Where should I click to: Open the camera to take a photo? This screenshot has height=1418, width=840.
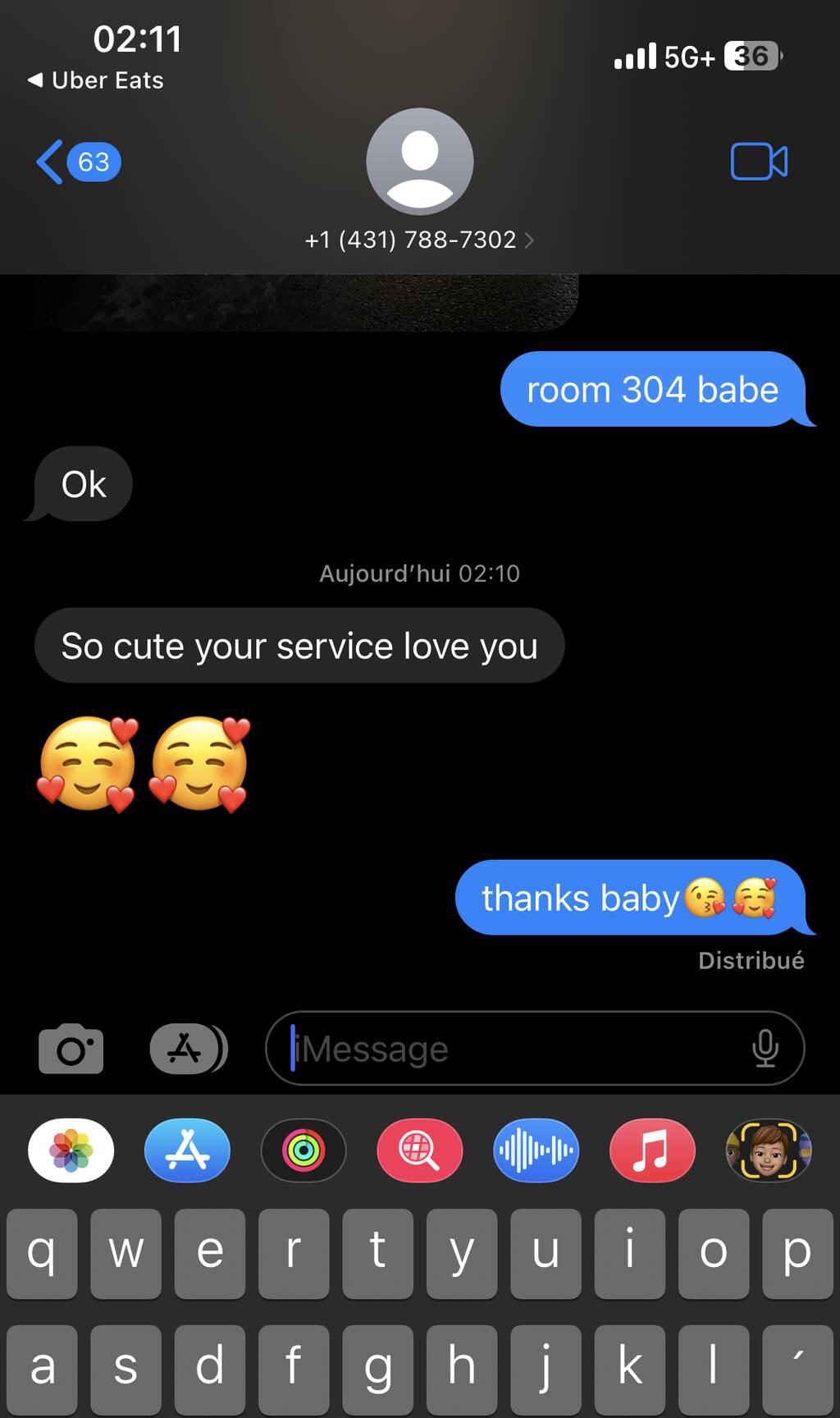71,1049
